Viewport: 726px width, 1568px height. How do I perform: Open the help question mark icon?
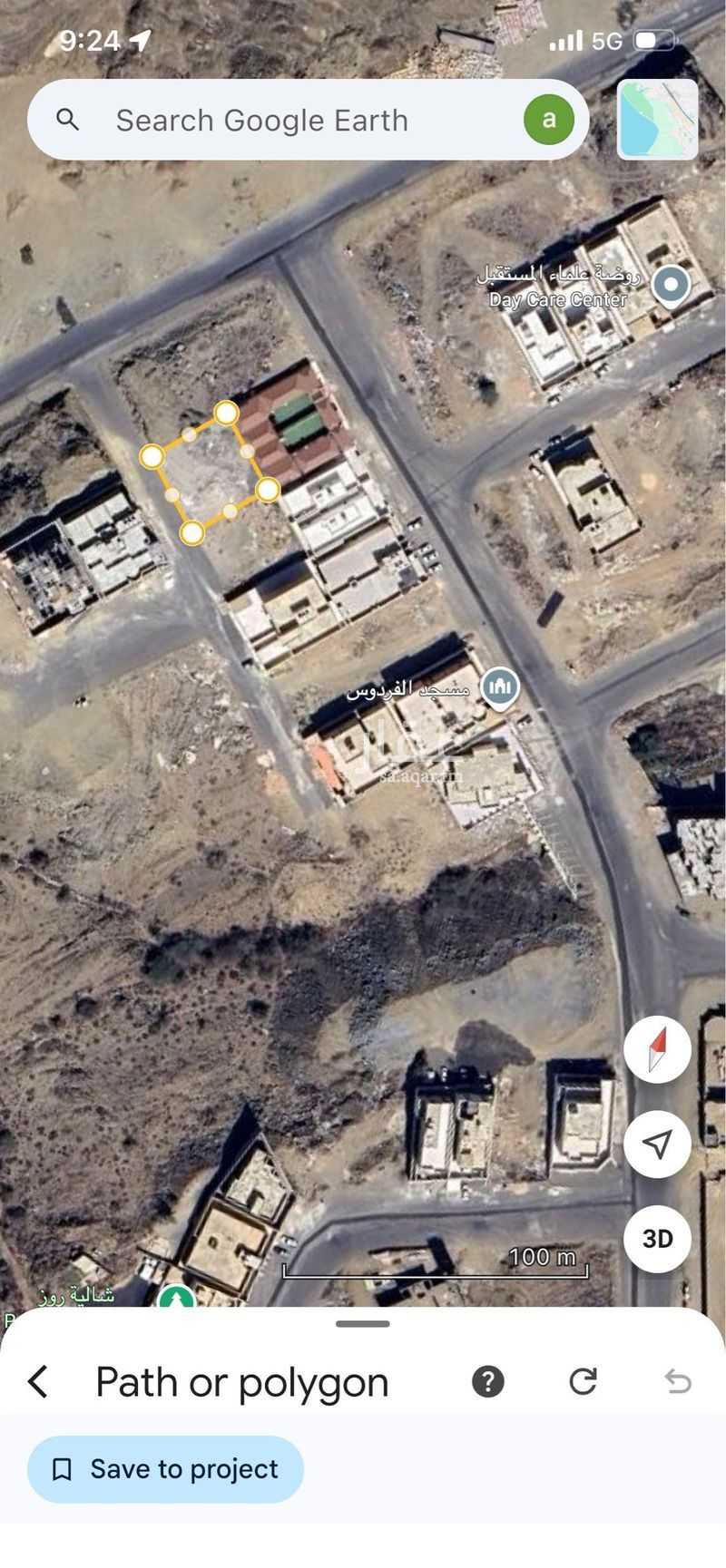(488, 1381)
